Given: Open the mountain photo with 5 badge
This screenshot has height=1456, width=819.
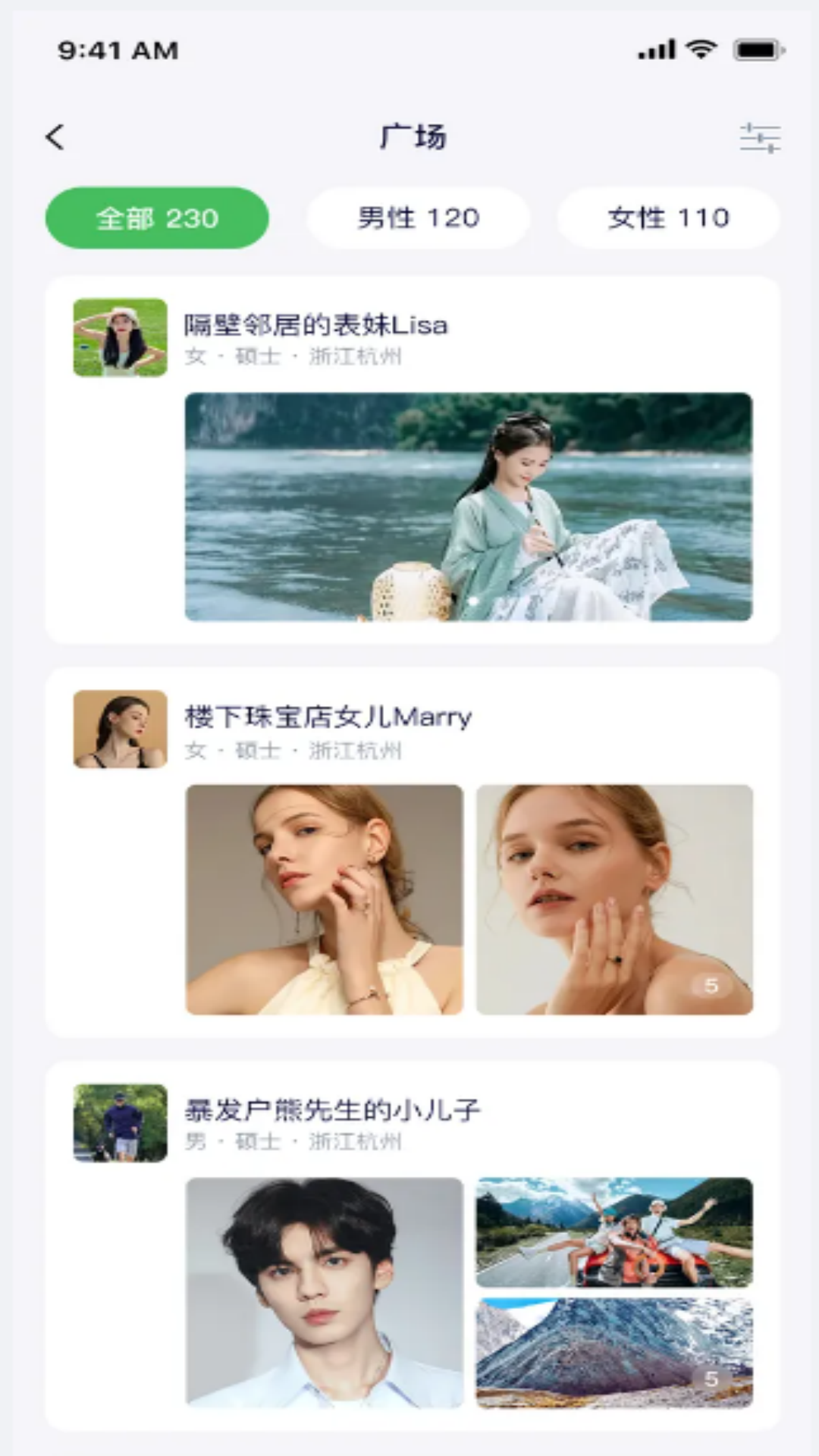Looking at the screenshot, I should (614, 1353).
